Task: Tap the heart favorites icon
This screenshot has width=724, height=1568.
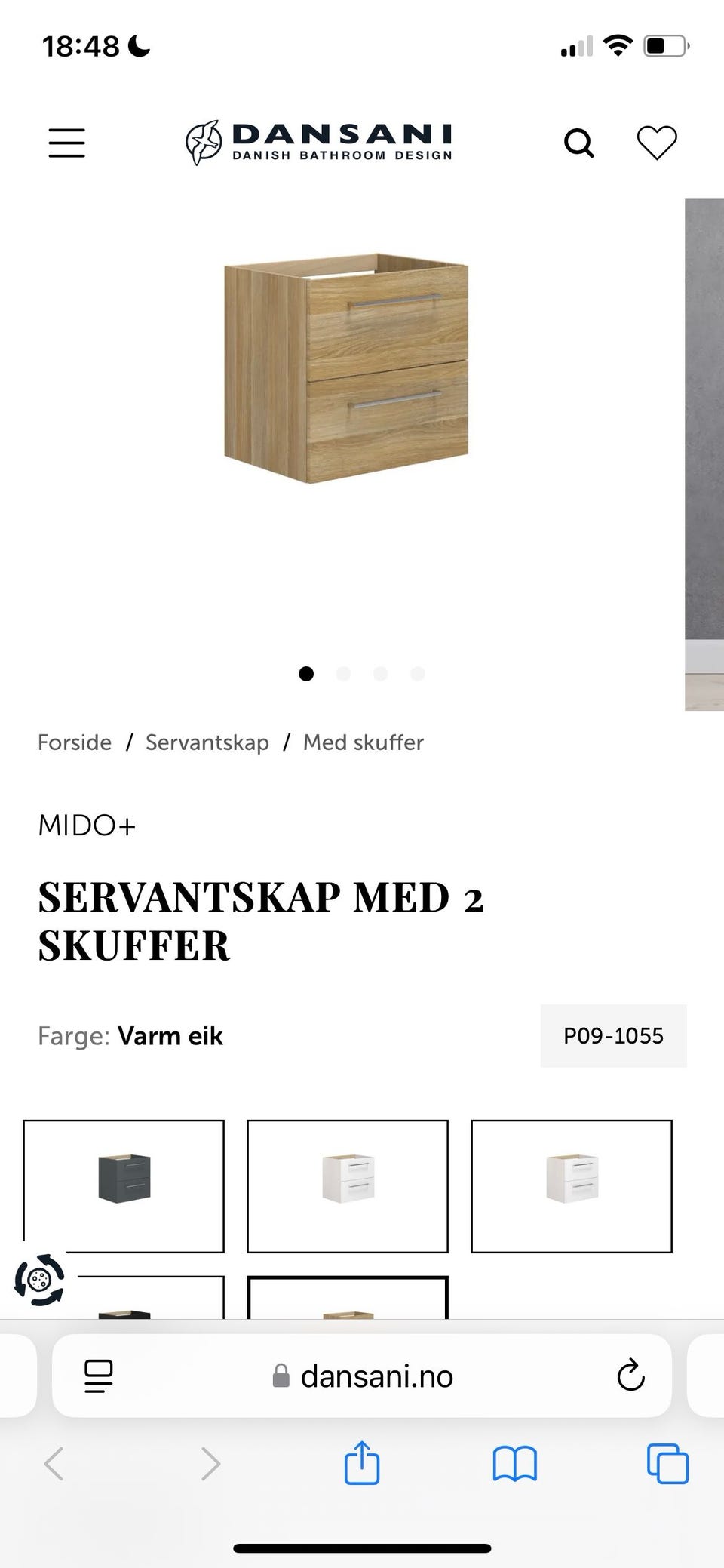Action: [658, 142]
